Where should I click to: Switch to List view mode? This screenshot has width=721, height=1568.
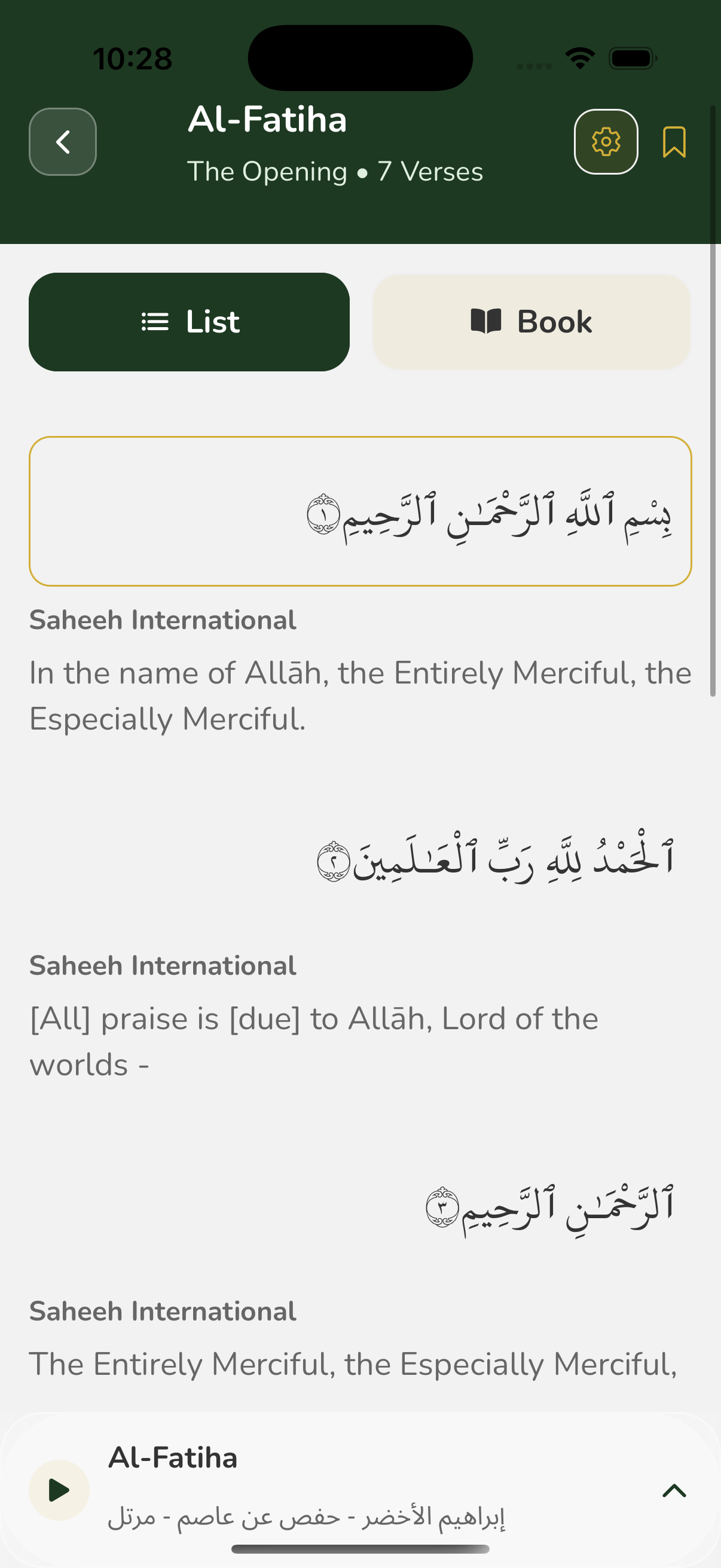[x=190, y=321]
